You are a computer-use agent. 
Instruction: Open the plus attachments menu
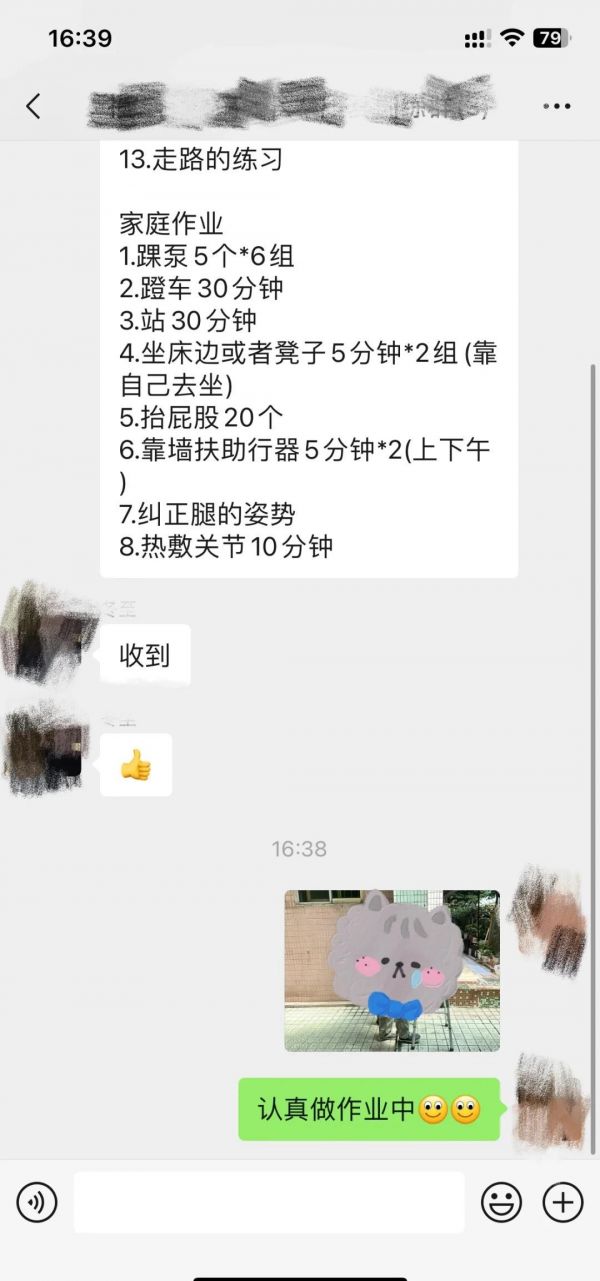click(x=563, y=1202)
